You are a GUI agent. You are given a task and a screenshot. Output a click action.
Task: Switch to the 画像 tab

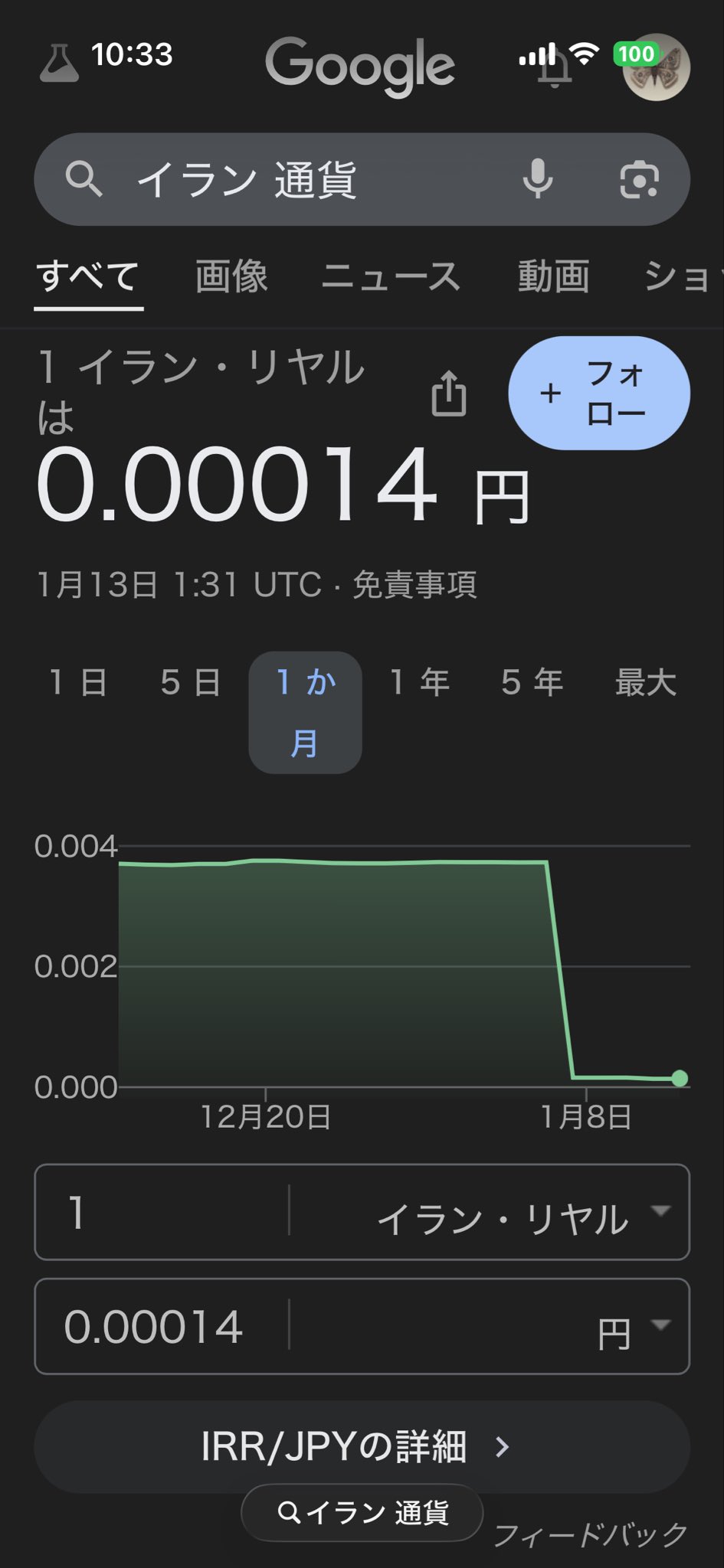tap(231, 276)
